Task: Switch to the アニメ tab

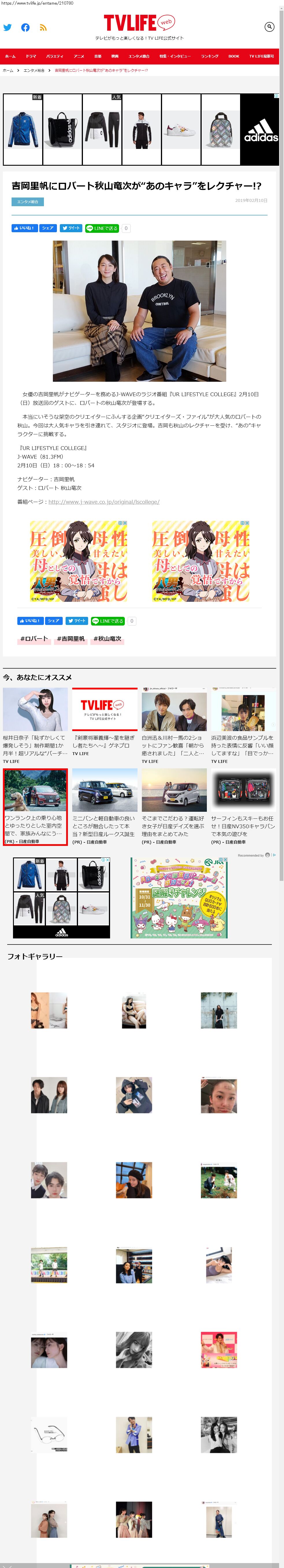Action: [x=79, y=56]
